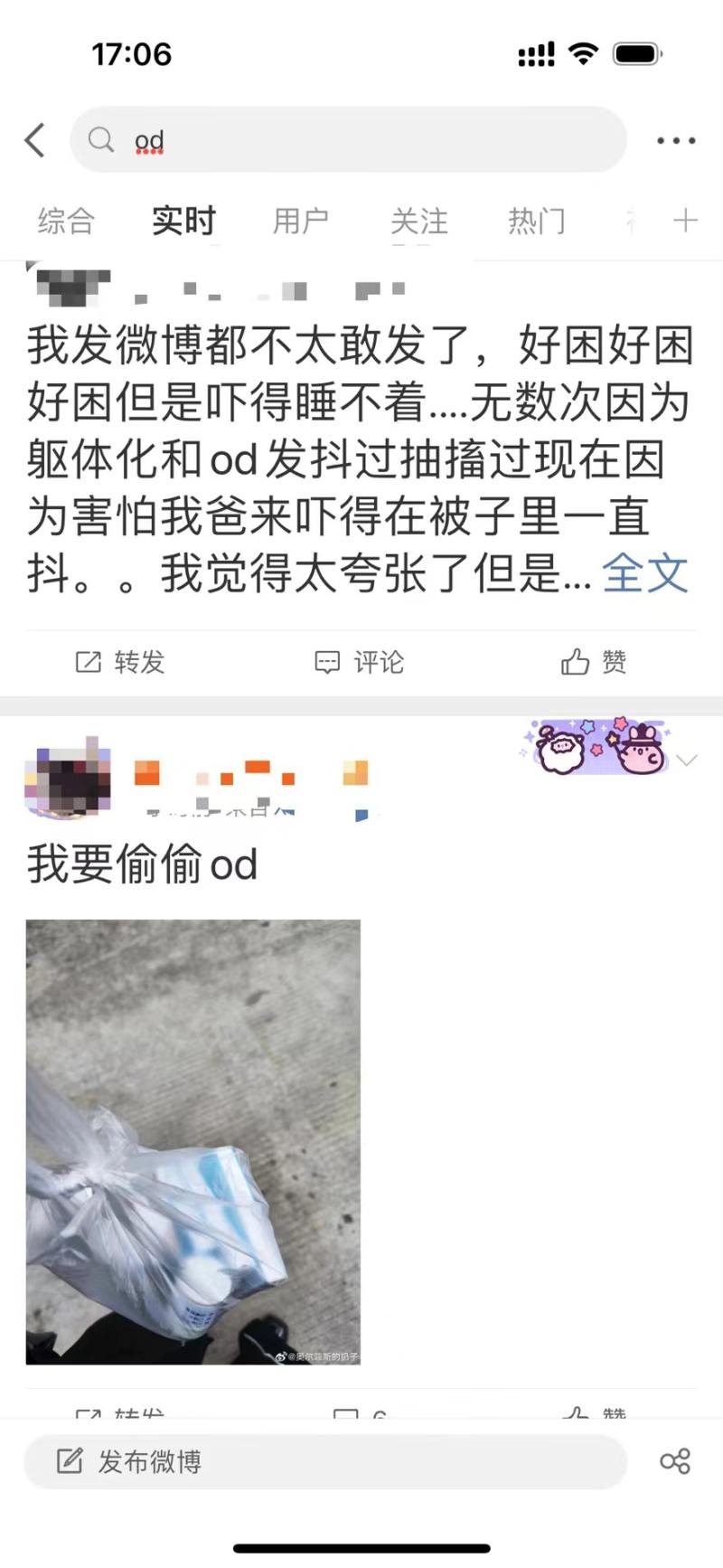Tap the share icon beside 发布微博

[674, 1461]
